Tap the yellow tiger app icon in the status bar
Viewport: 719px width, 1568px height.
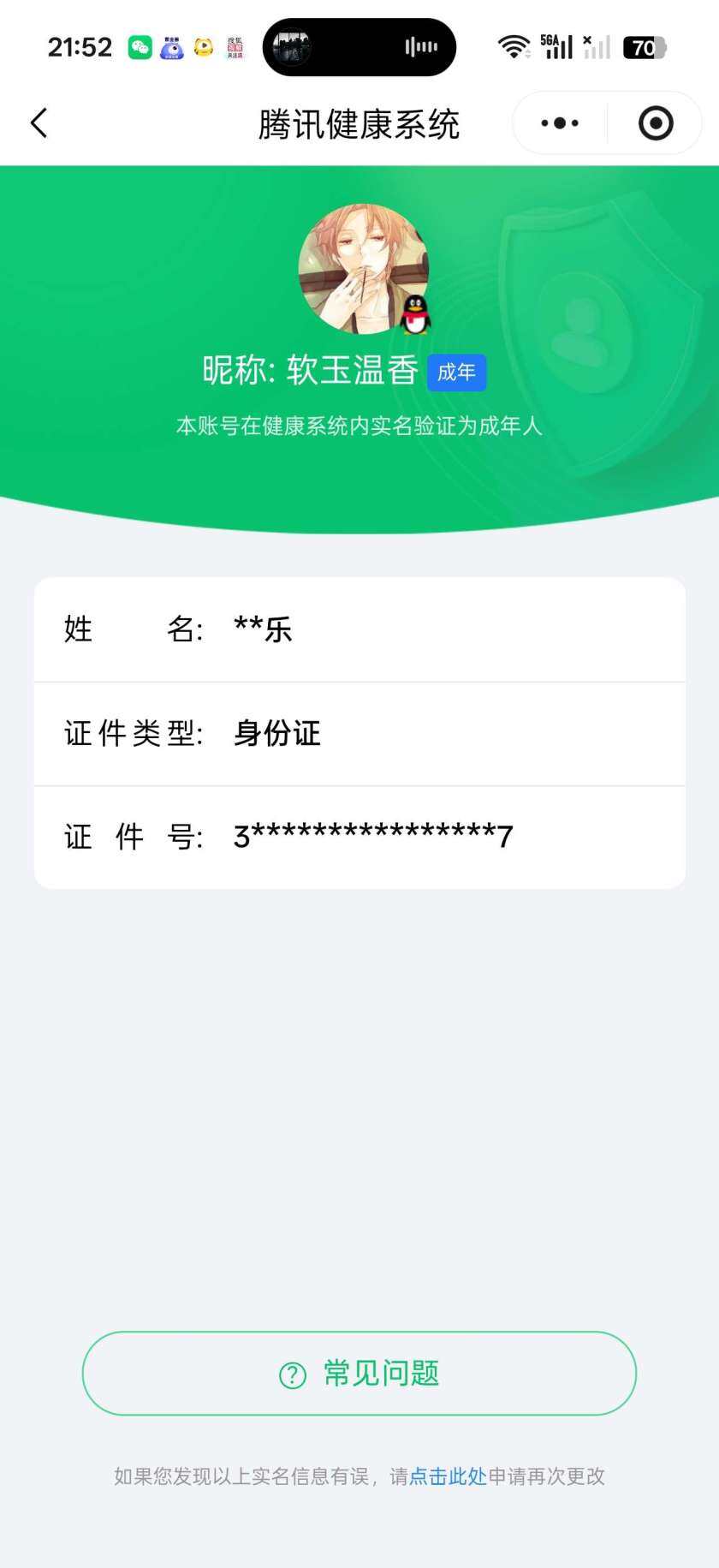tap(204, 47)
